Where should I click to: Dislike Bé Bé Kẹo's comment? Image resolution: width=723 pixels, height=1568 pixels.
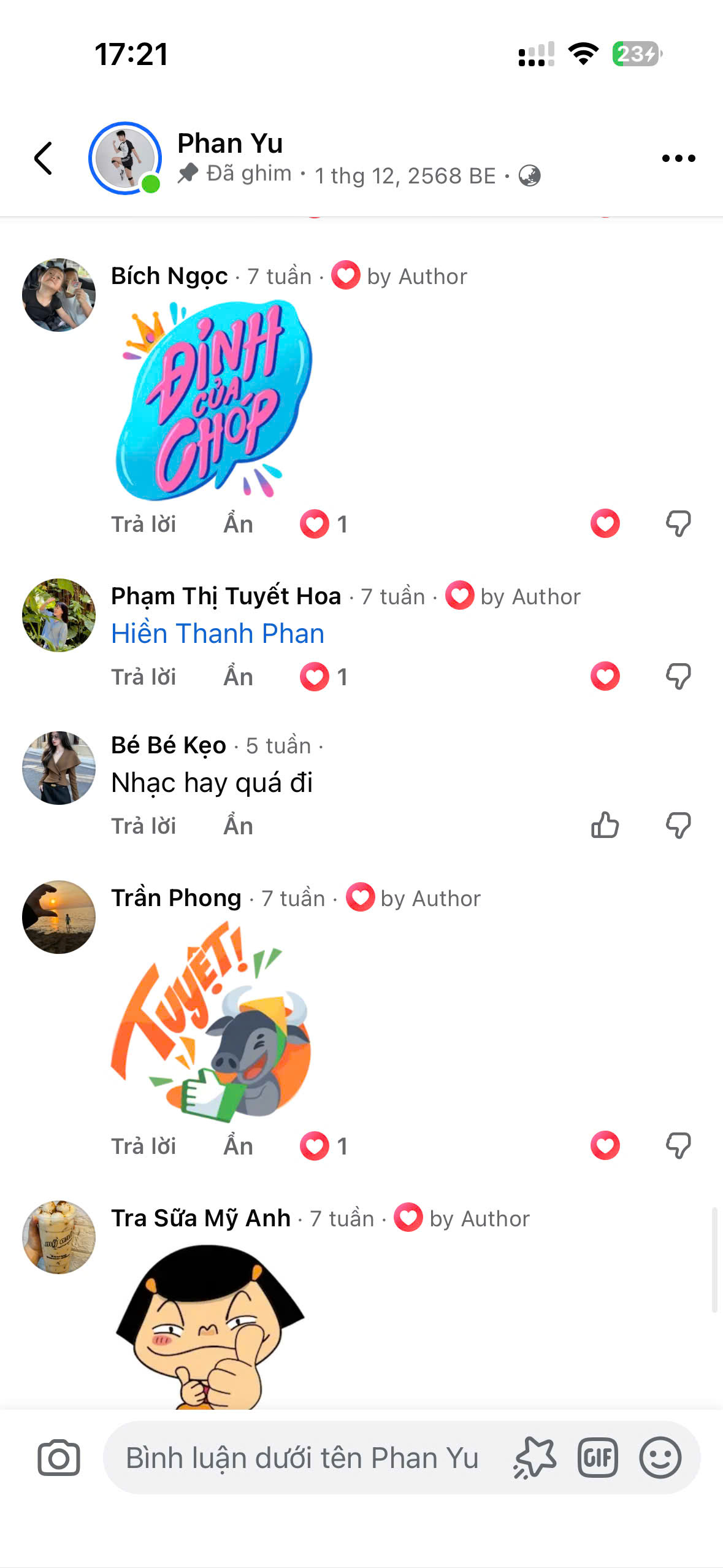[x=678, y=826]
